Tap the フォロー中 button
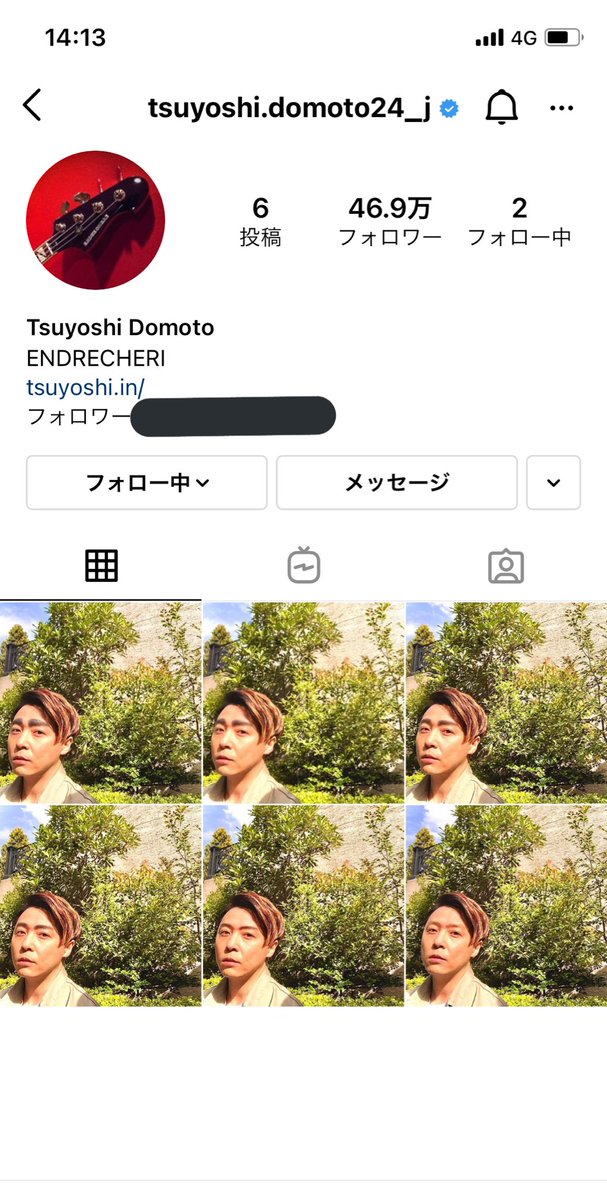The height and width of the screenshot is (1200, 607). (x=147, y=483)
